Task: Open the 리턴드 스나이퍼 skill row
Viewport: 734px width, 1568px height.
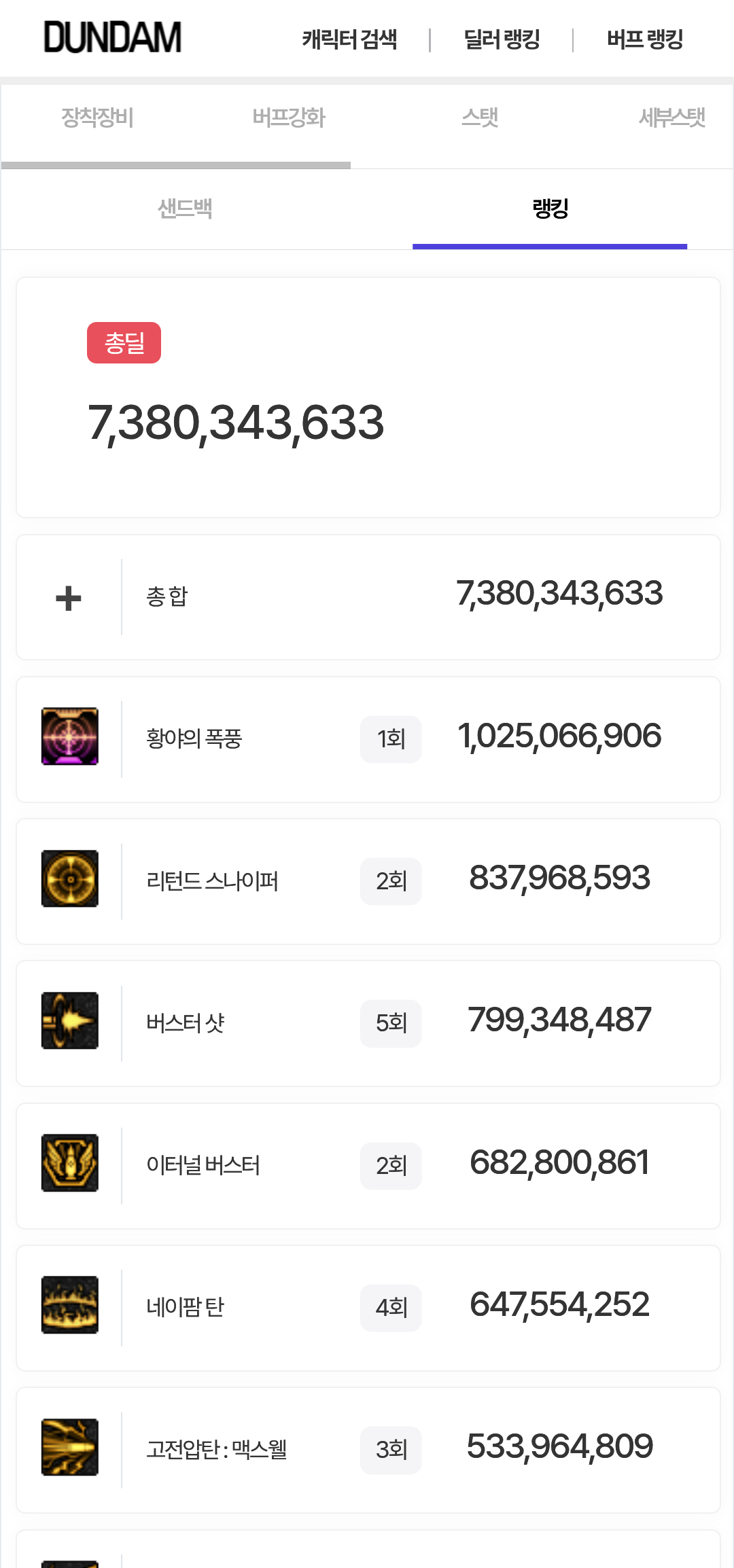Action: click(x=368, y=881)
